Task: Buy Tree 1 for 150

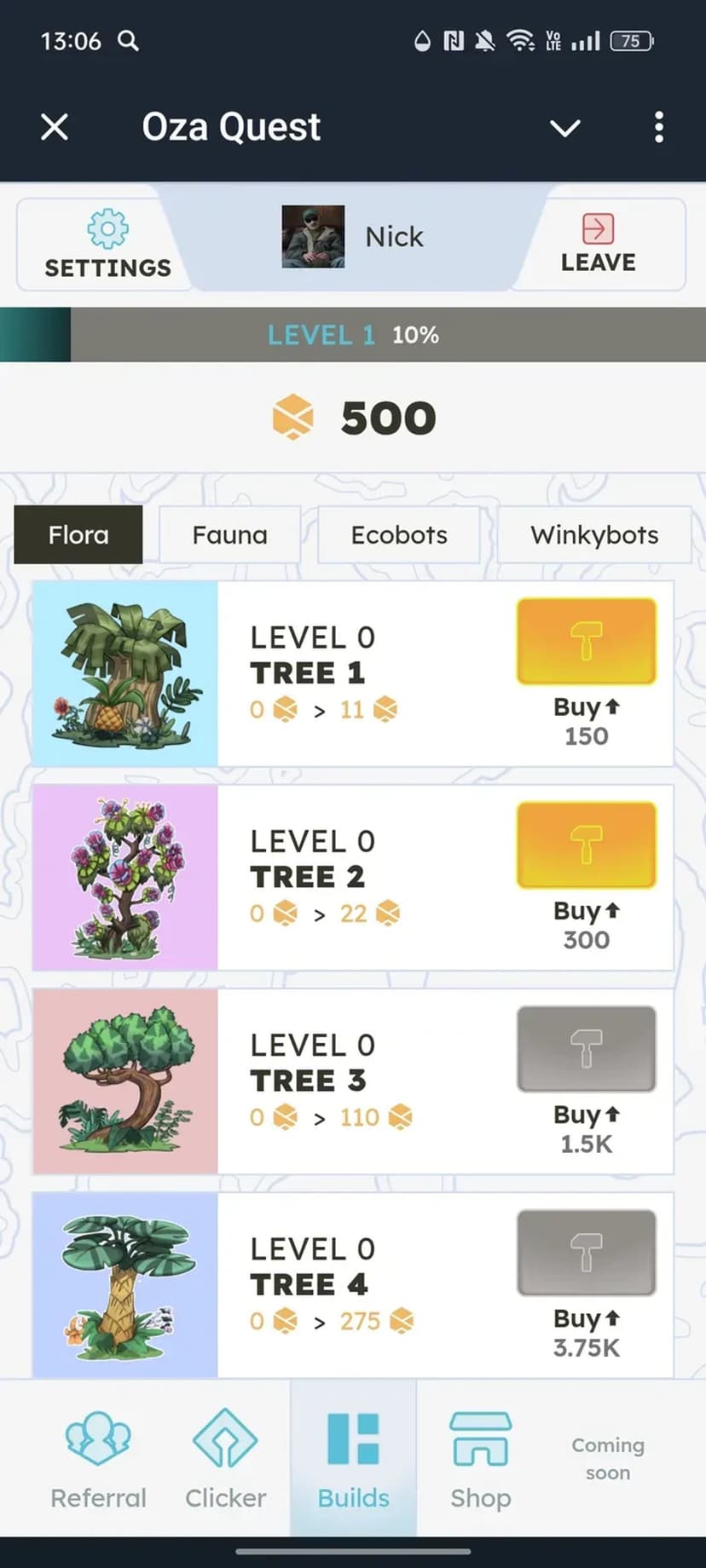Action: (586, 642)
